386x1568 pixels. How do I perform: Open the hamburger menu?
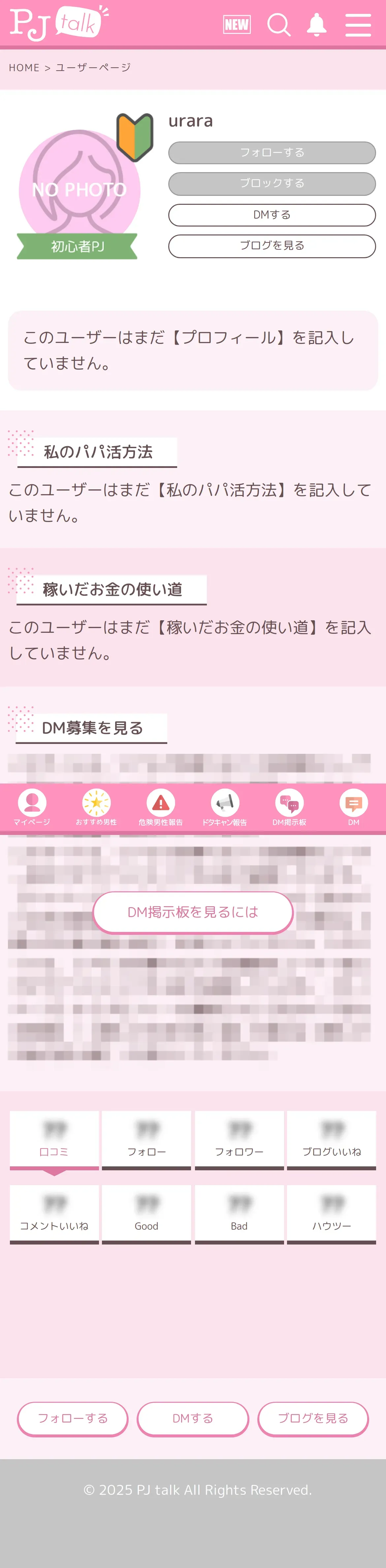point(358,25)
